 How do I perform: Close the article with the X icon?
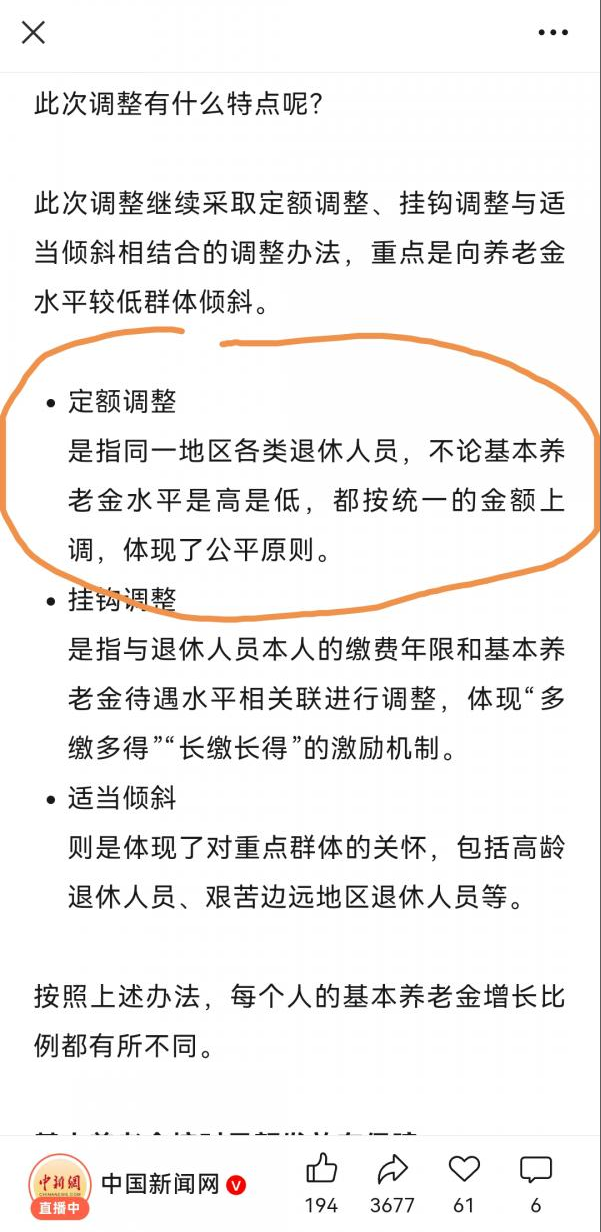click(x=33, y=33)
